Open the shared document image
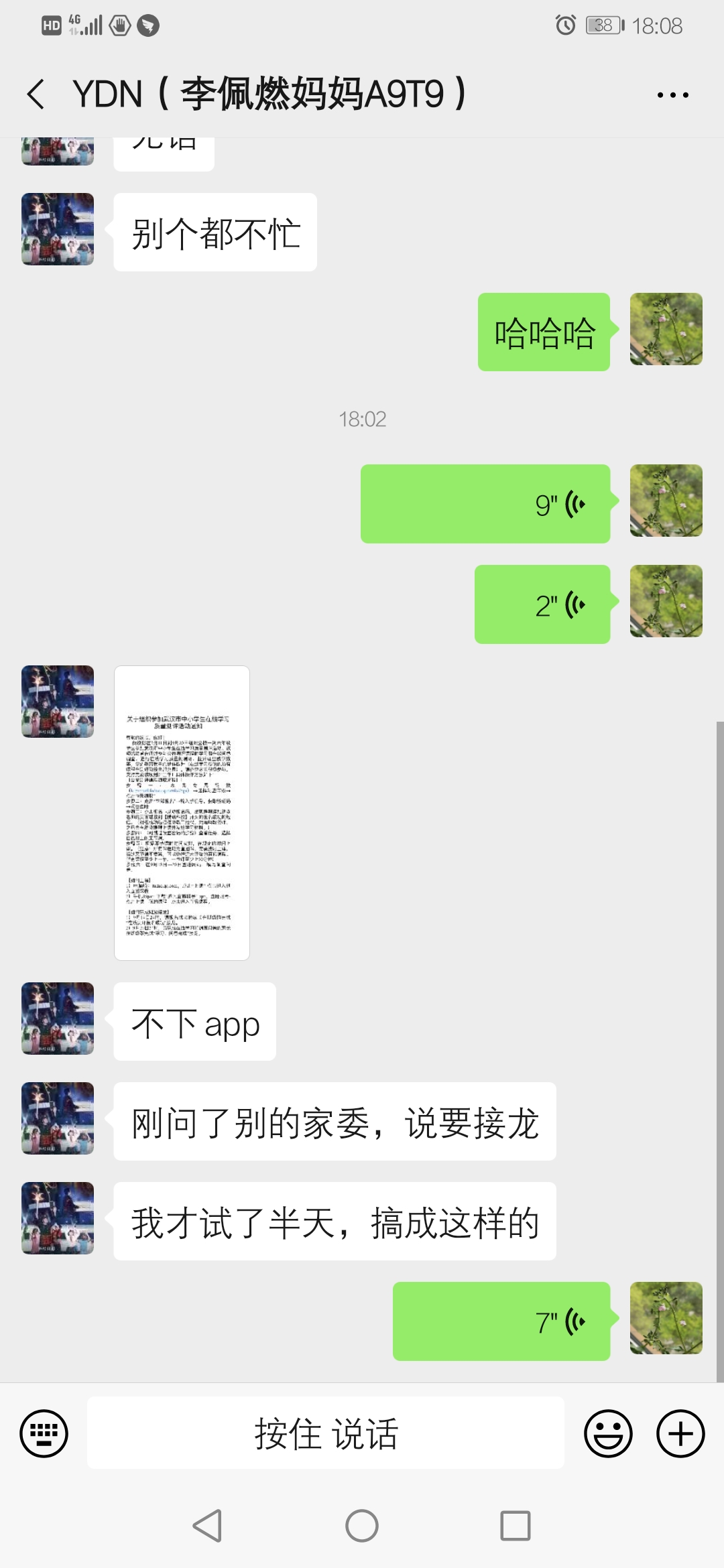The image size is (724, 1568). (x=182, y=813)
